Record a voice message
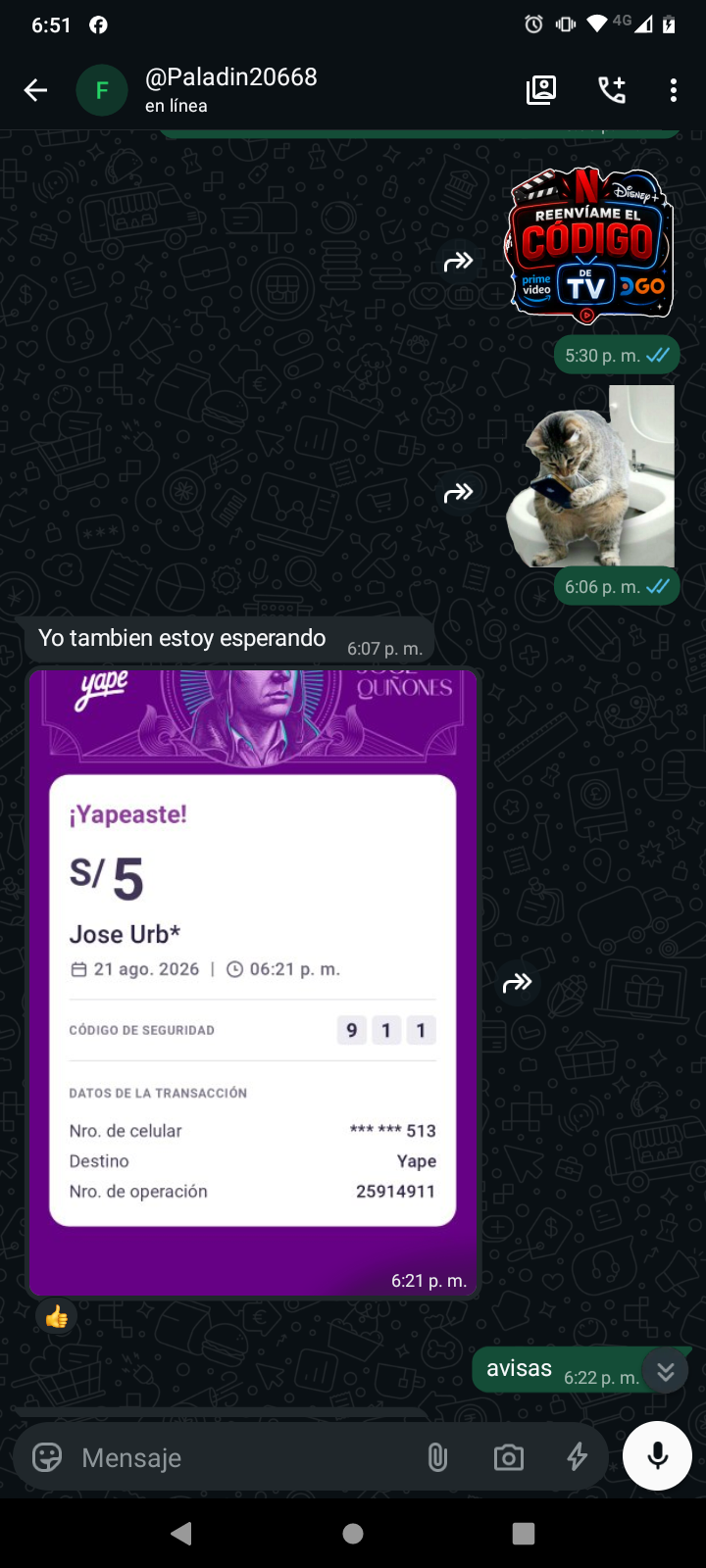The image size is (706, 1568). [x=658, y=1456]
